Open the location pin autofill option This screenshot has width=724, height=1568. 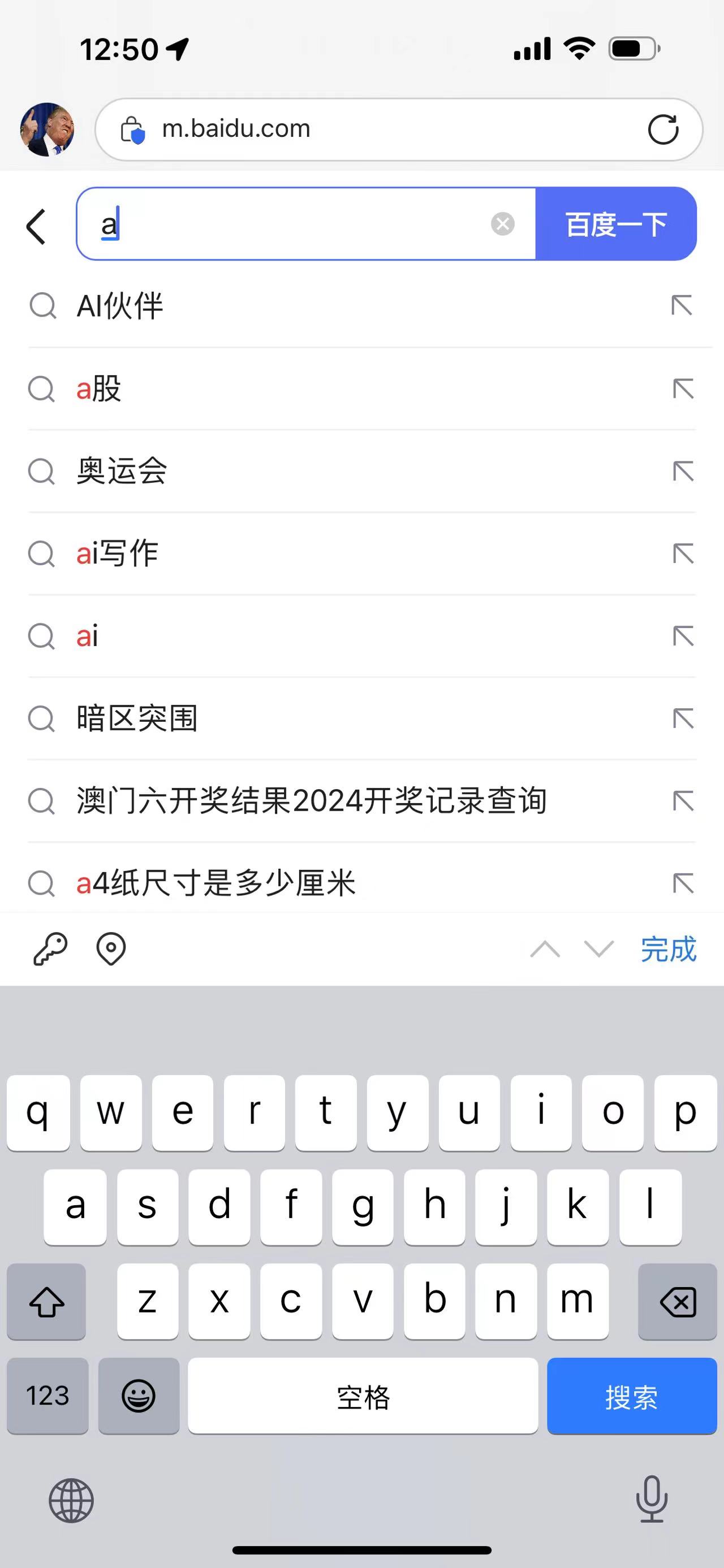[x=111, y=948]
